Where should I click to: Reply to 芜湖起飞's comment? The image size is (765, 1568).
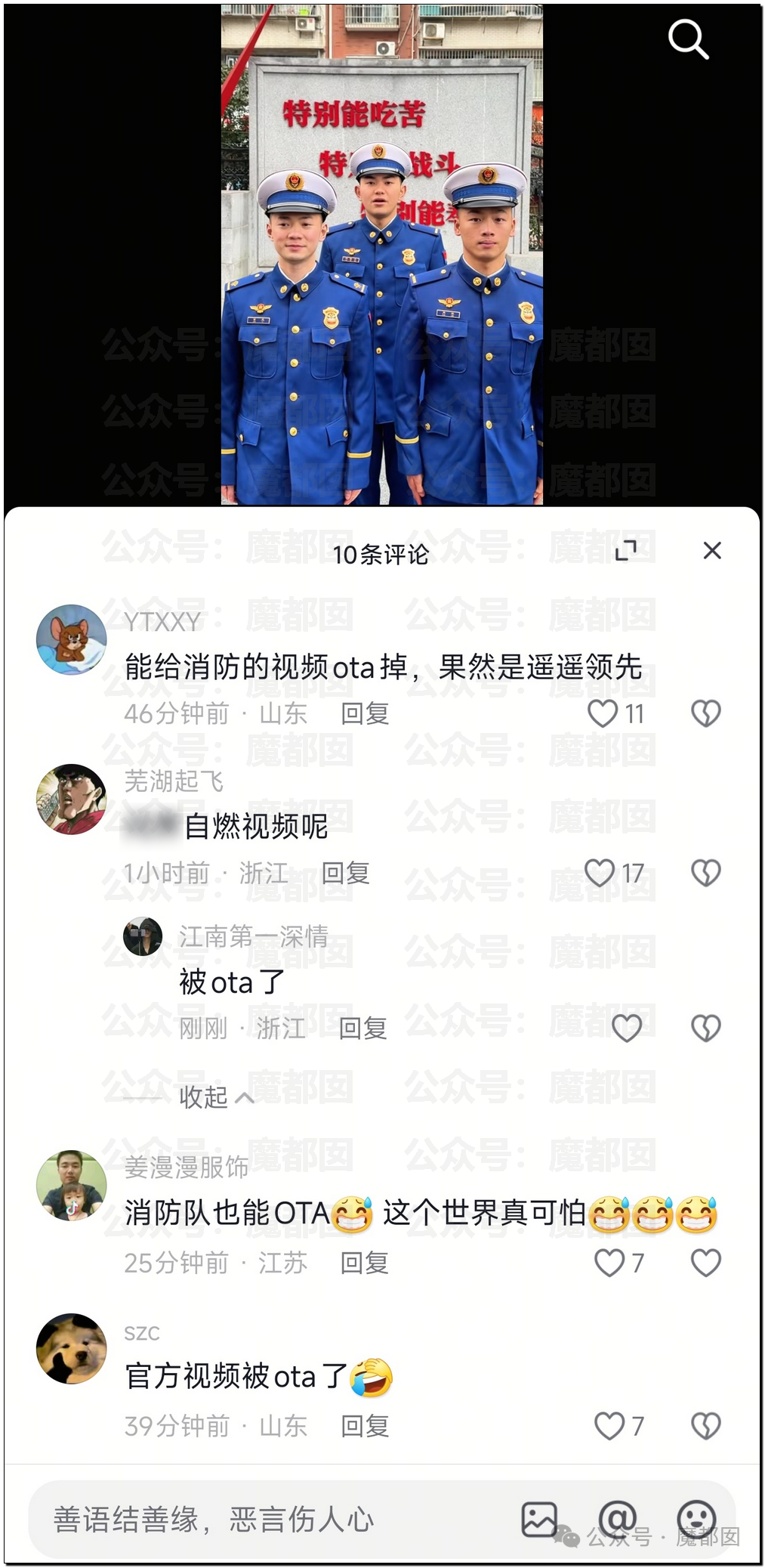pos(346,874)
